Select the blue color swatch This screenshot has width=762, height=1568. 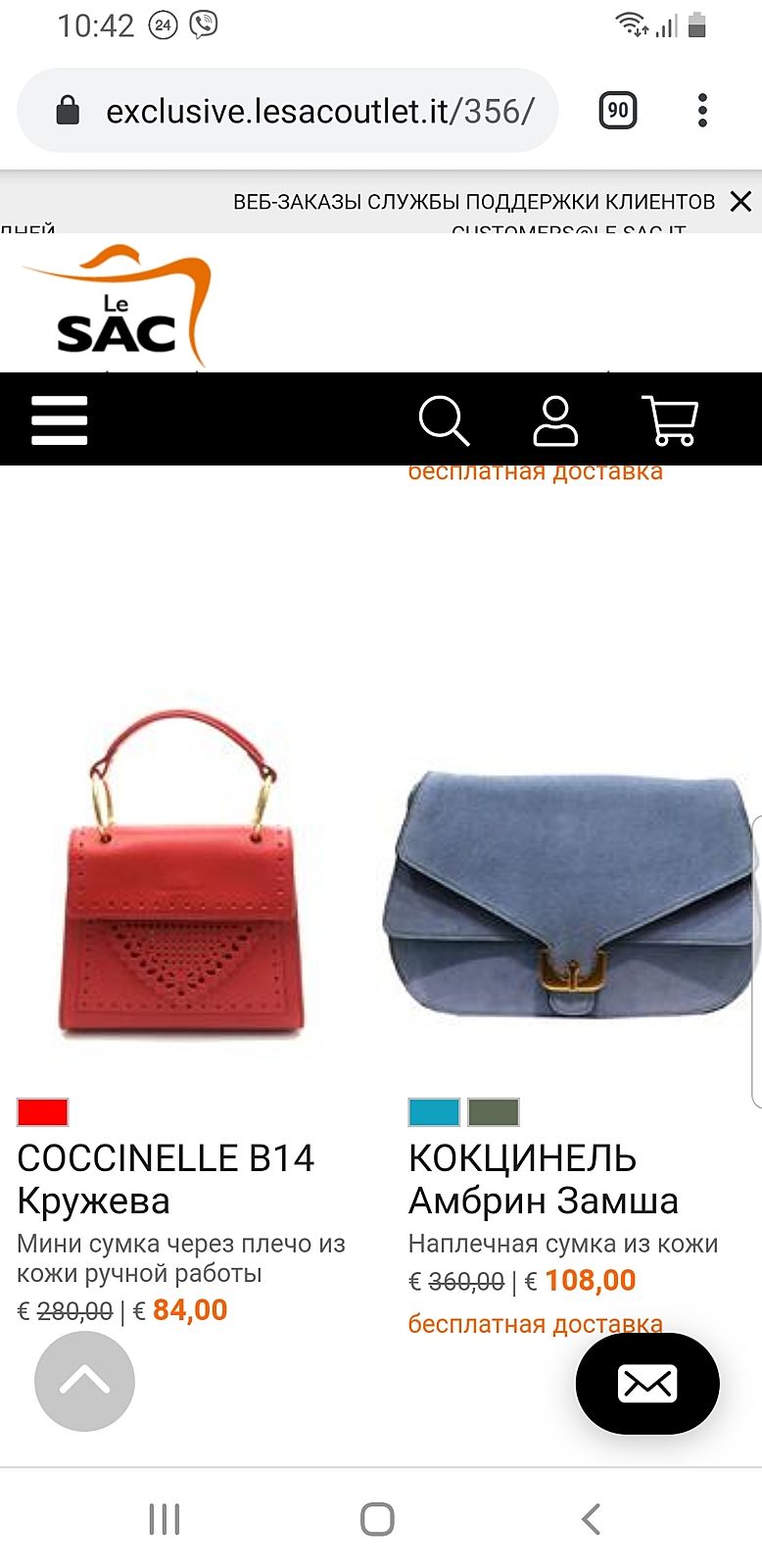434,1112
